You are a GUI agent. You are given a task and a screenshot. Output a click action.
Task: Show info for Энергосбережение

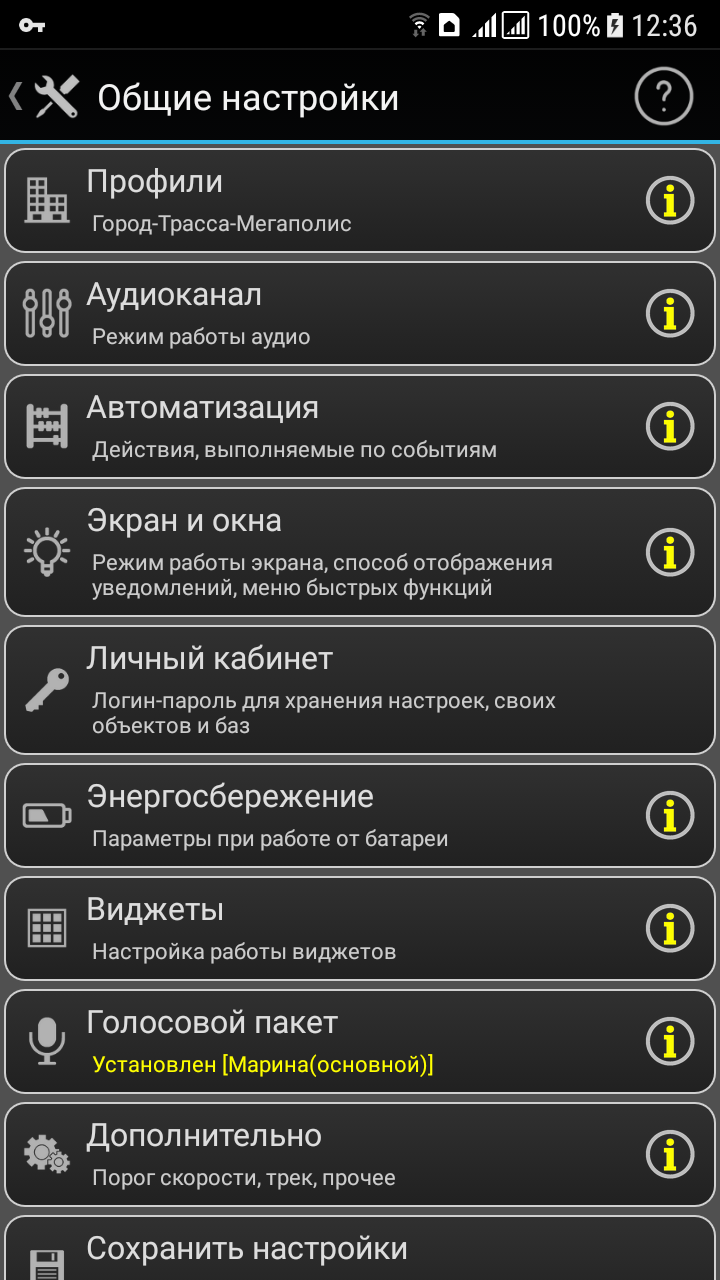click(x=670, y=816)
